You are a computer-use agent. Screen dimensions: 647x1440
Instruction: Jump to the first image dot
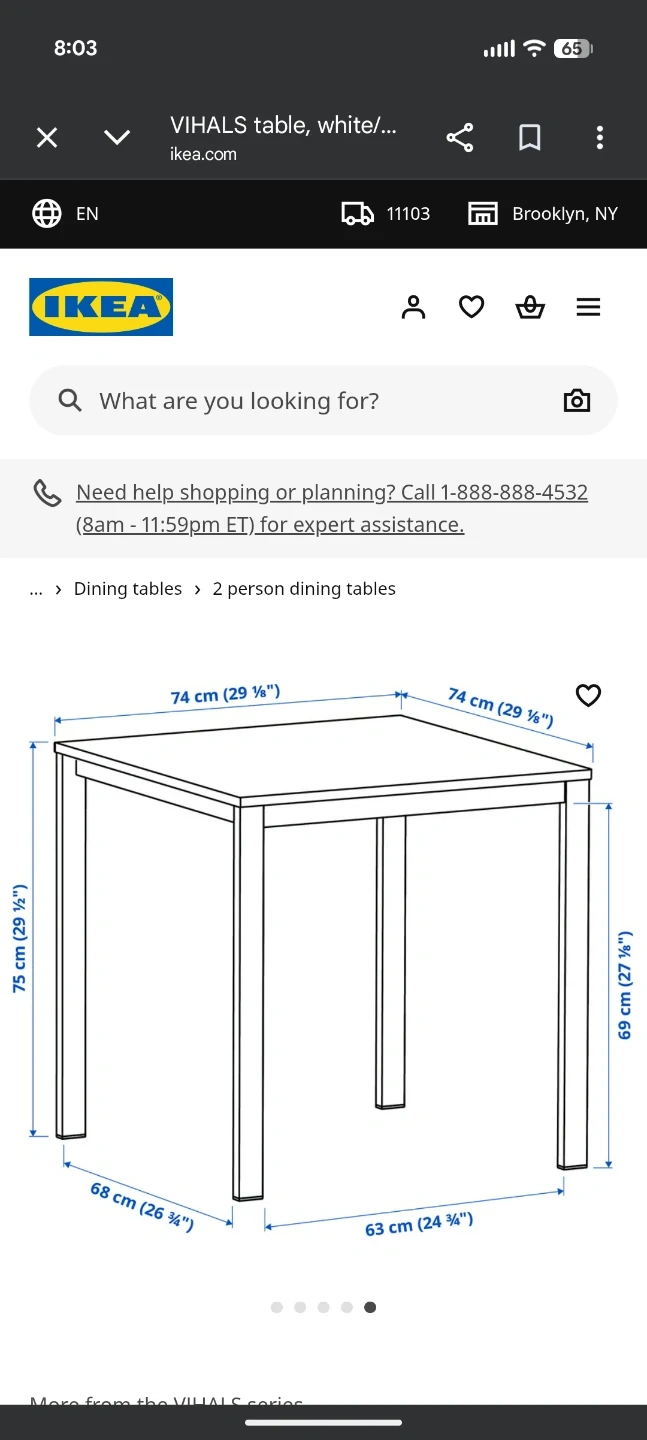[x=277, y=1307]
